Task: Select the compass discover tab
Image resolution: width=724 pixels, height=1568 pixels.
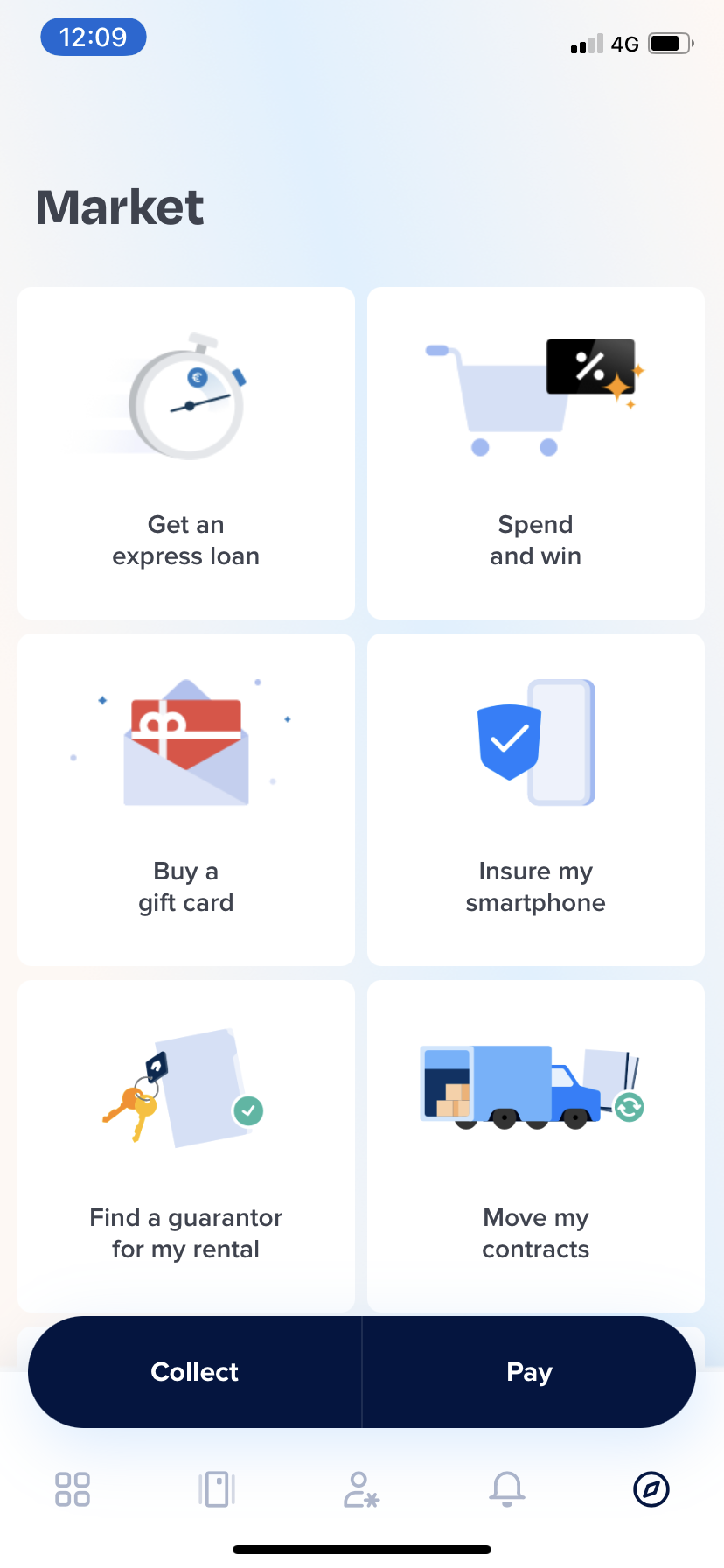Action: tap(651, 1488)
